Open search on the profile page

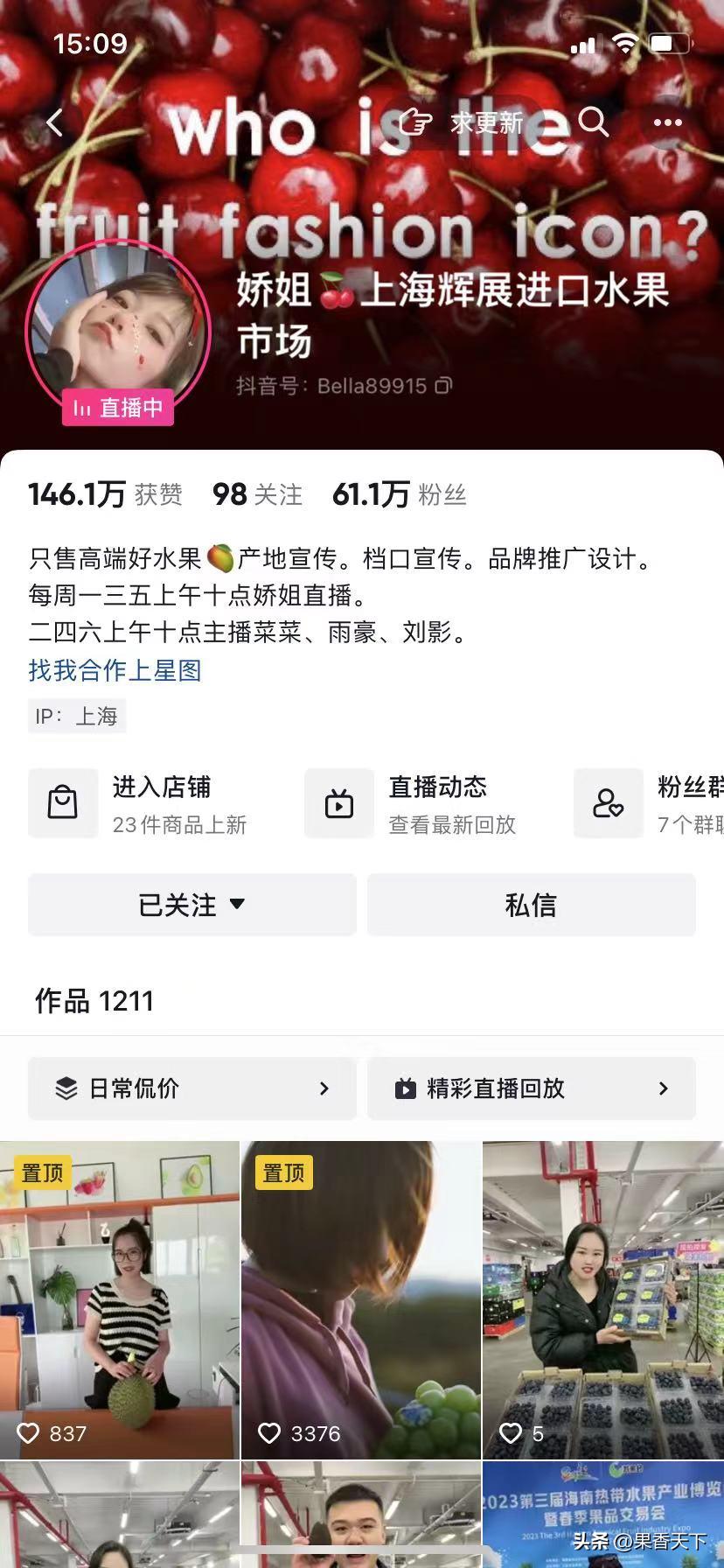tap(594, 122)
